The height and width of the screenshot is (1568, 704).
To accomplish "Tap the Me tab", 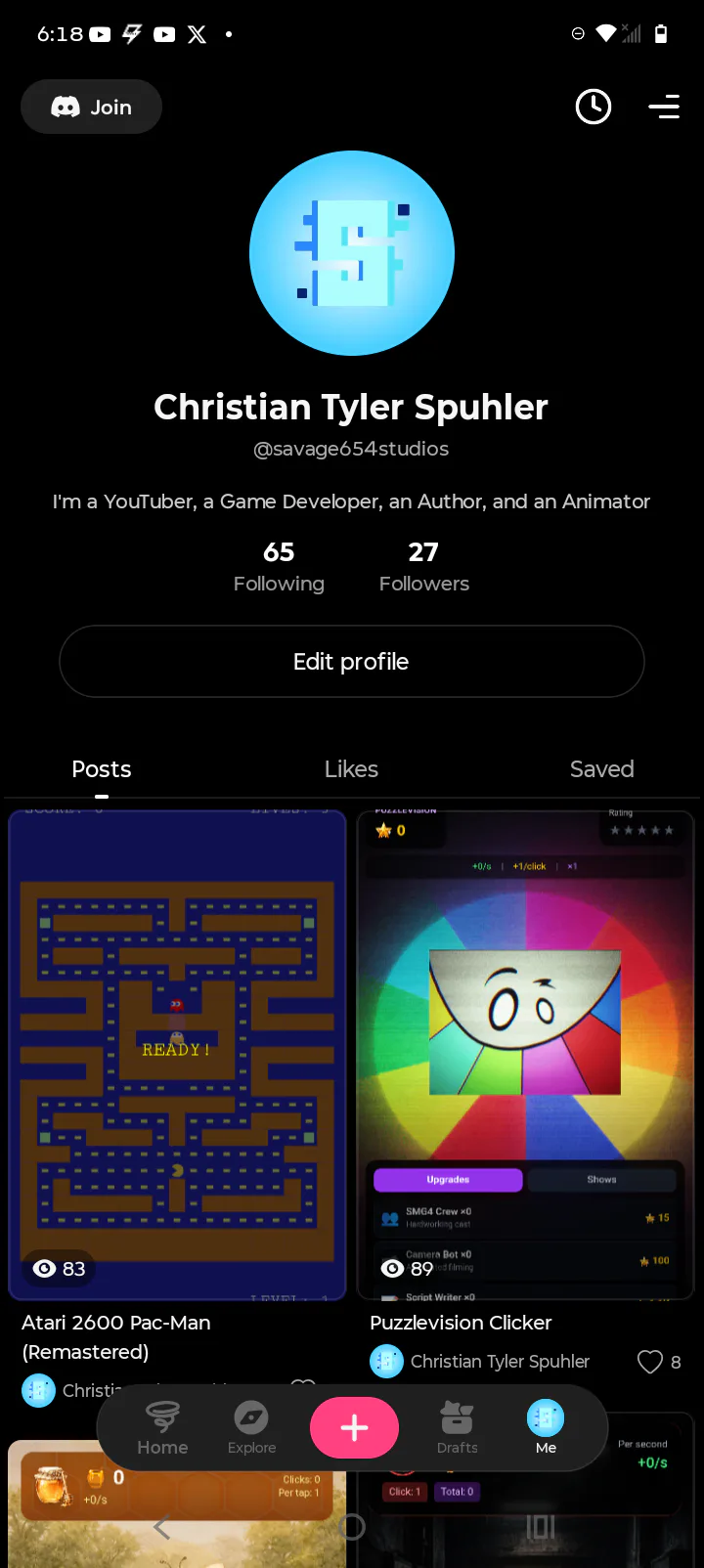I will pos(546,1428).
